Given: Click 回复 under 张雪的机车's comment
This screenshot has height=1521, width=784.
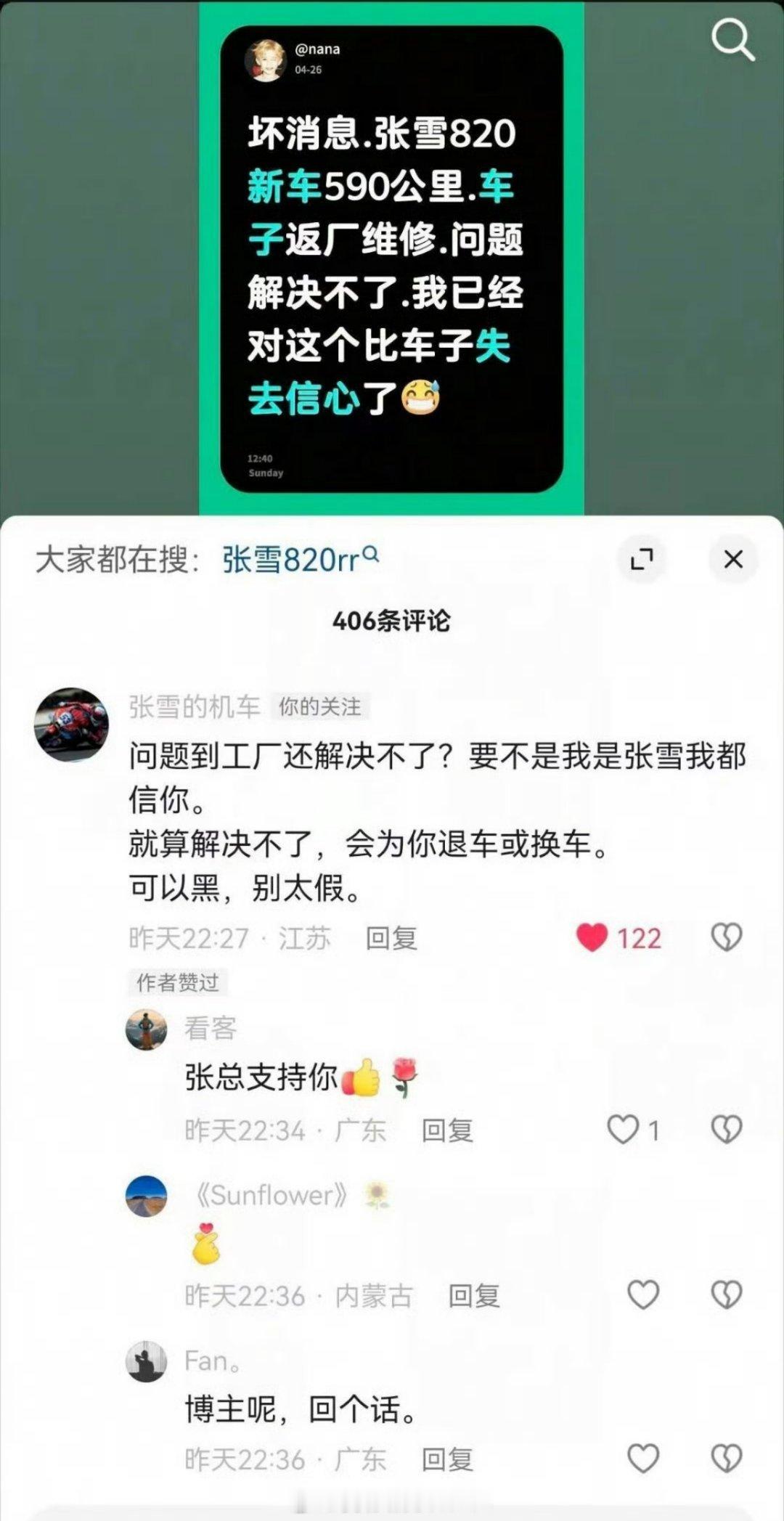Looking at the screenshot, I should [392, 939].
